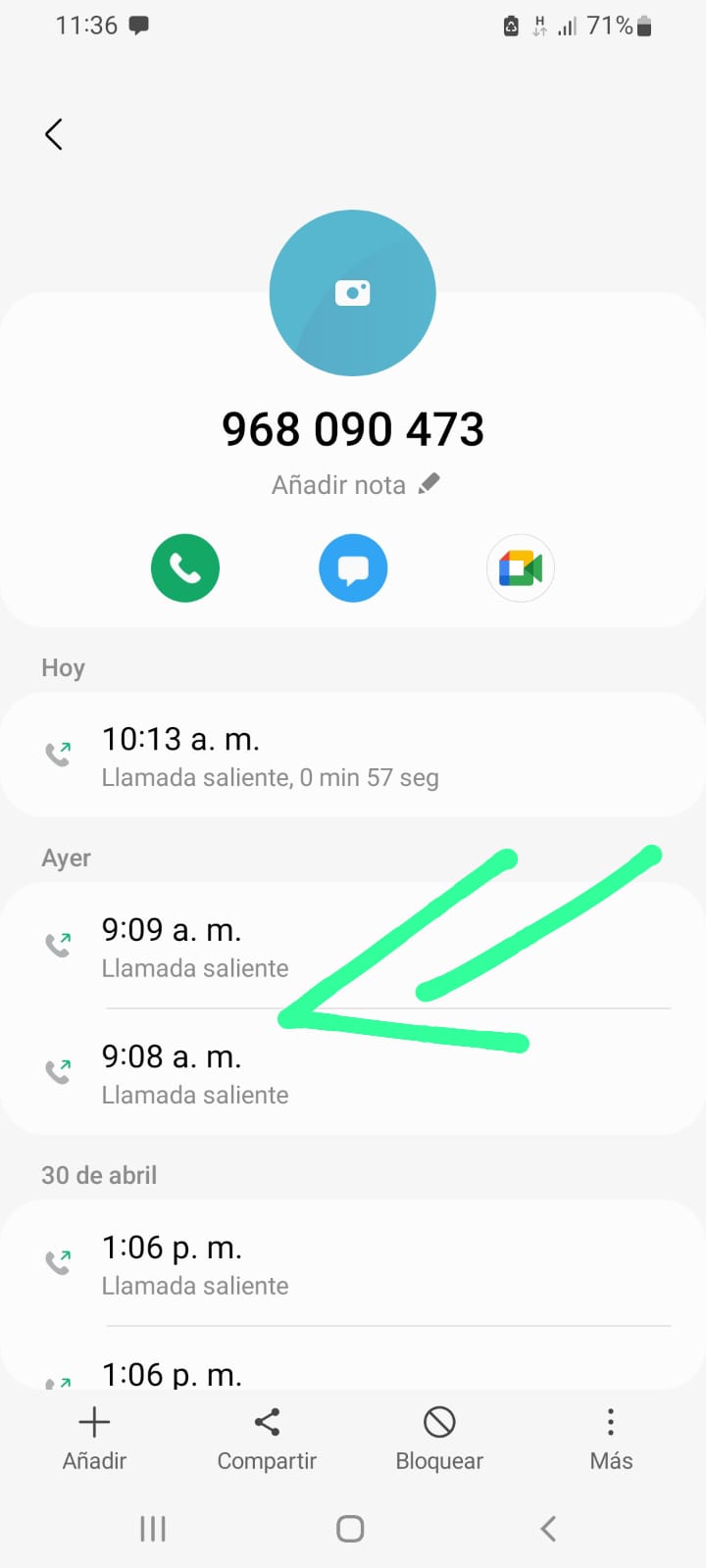Go back using the top-left arrow
The height and width of the screenshot is (1568, 706).
(54, 134)
